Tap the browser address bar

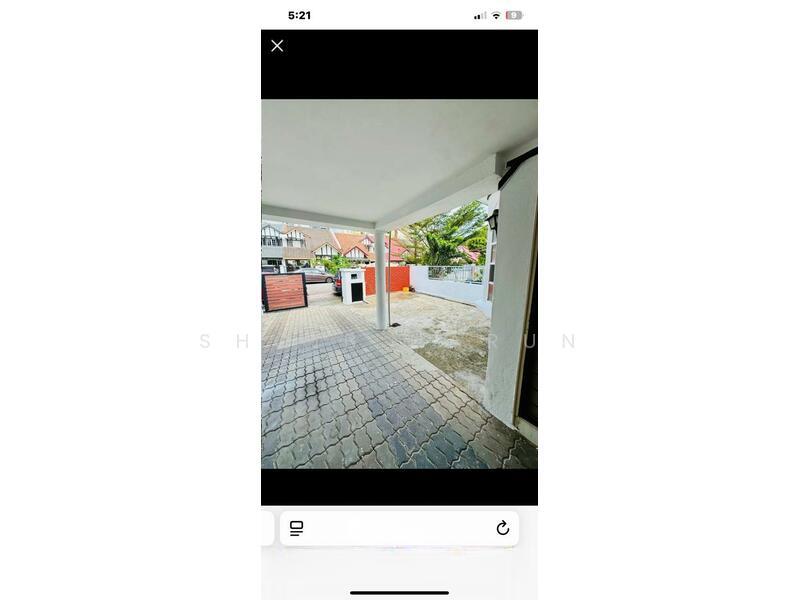tap(400, 528)
